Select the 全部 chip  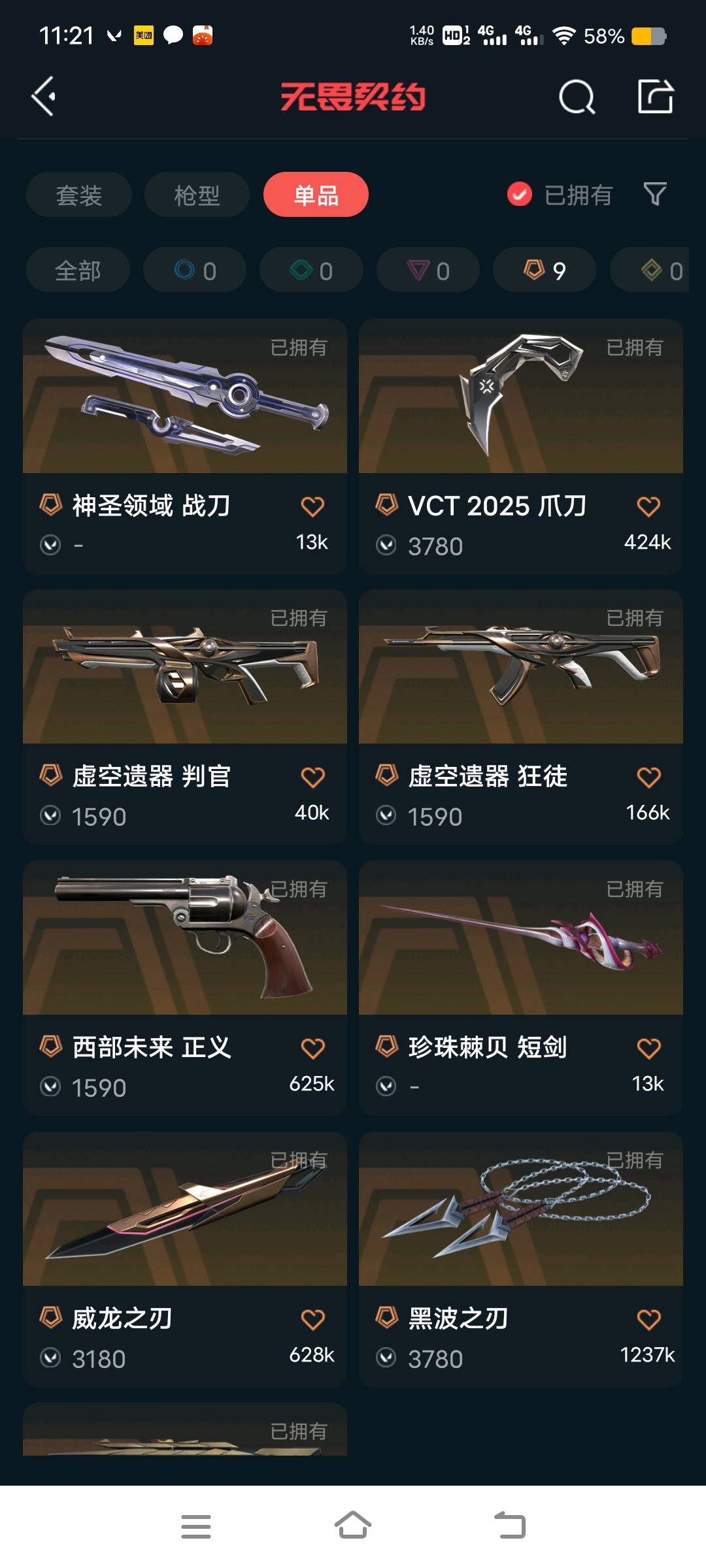(78, 270)
